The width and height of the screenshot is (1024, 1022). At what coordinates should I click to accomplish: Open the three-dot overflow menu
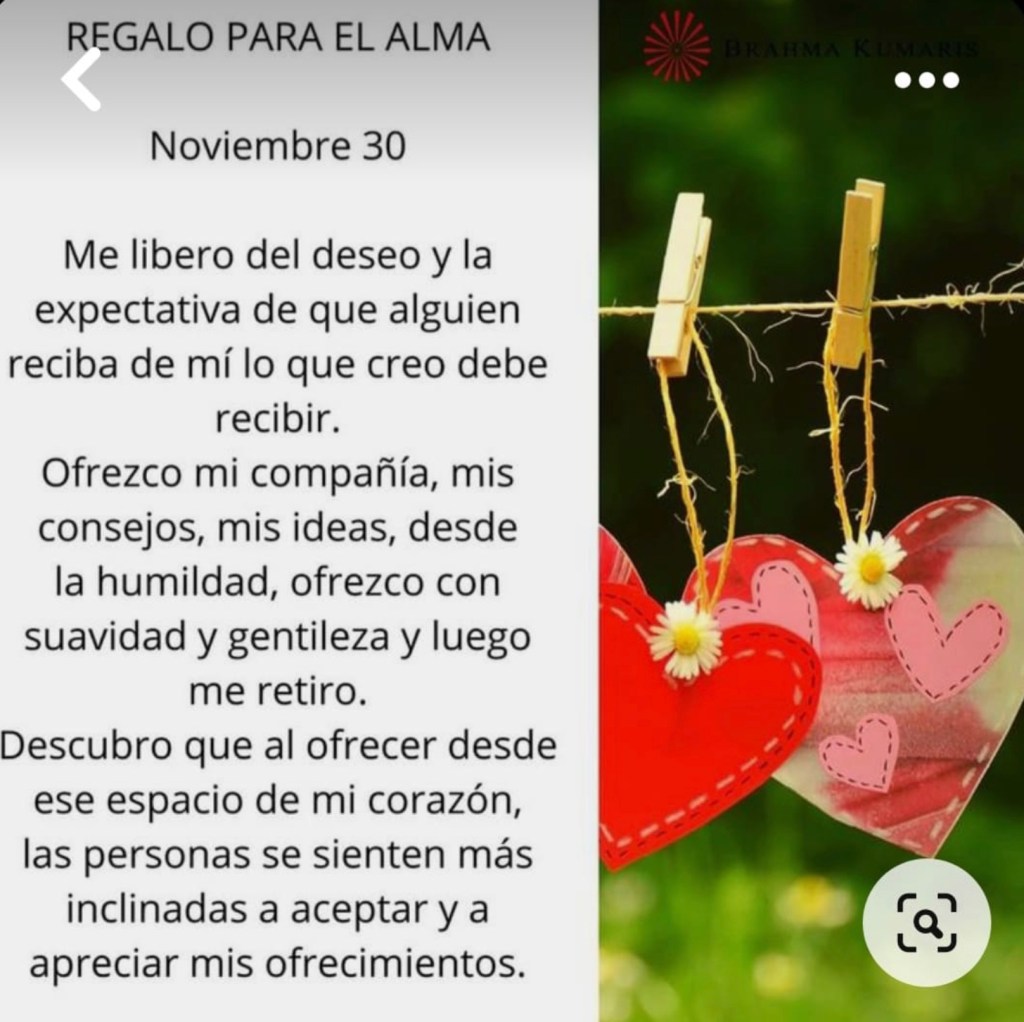[x=926, y=80]
